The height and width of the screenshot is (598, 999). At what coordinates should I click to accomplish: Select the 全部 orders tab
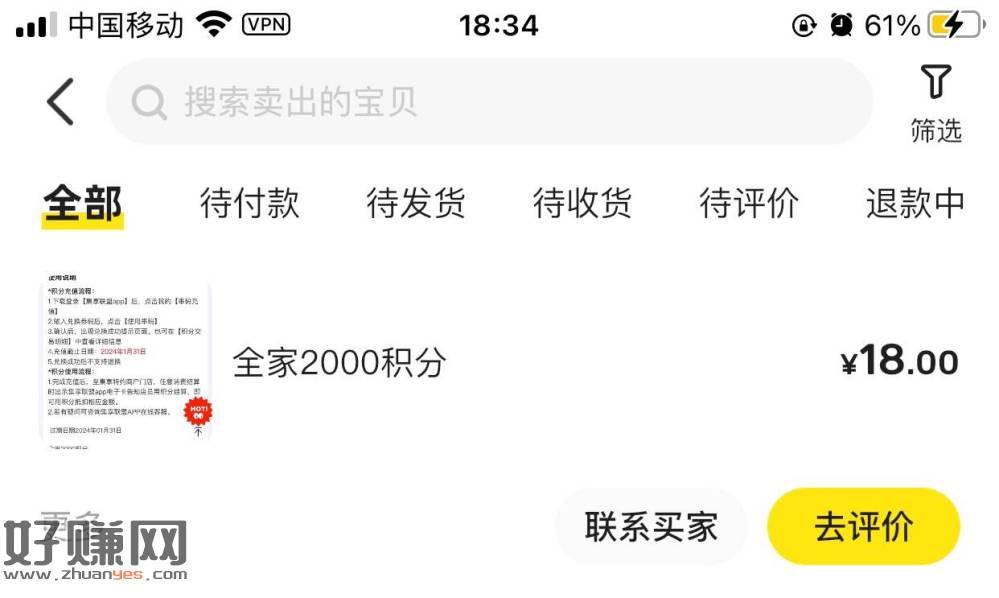tap(83, 204)
